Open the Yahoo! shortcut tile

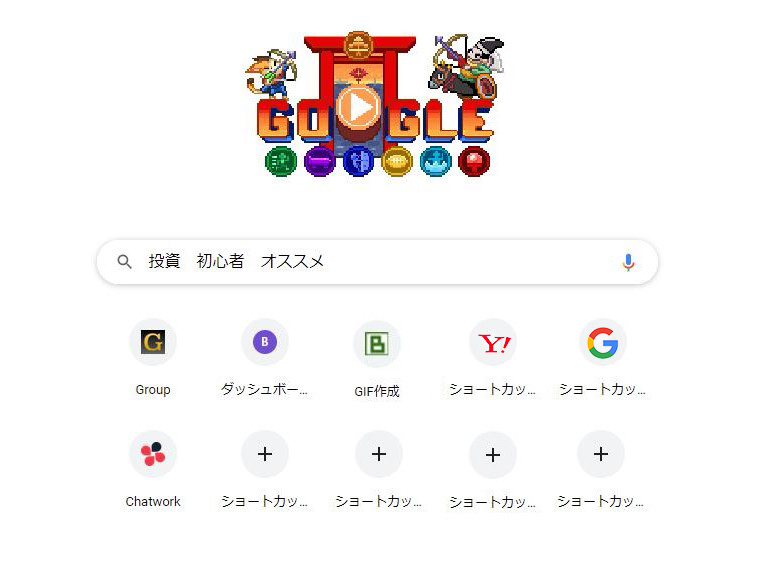click(493, 344)
